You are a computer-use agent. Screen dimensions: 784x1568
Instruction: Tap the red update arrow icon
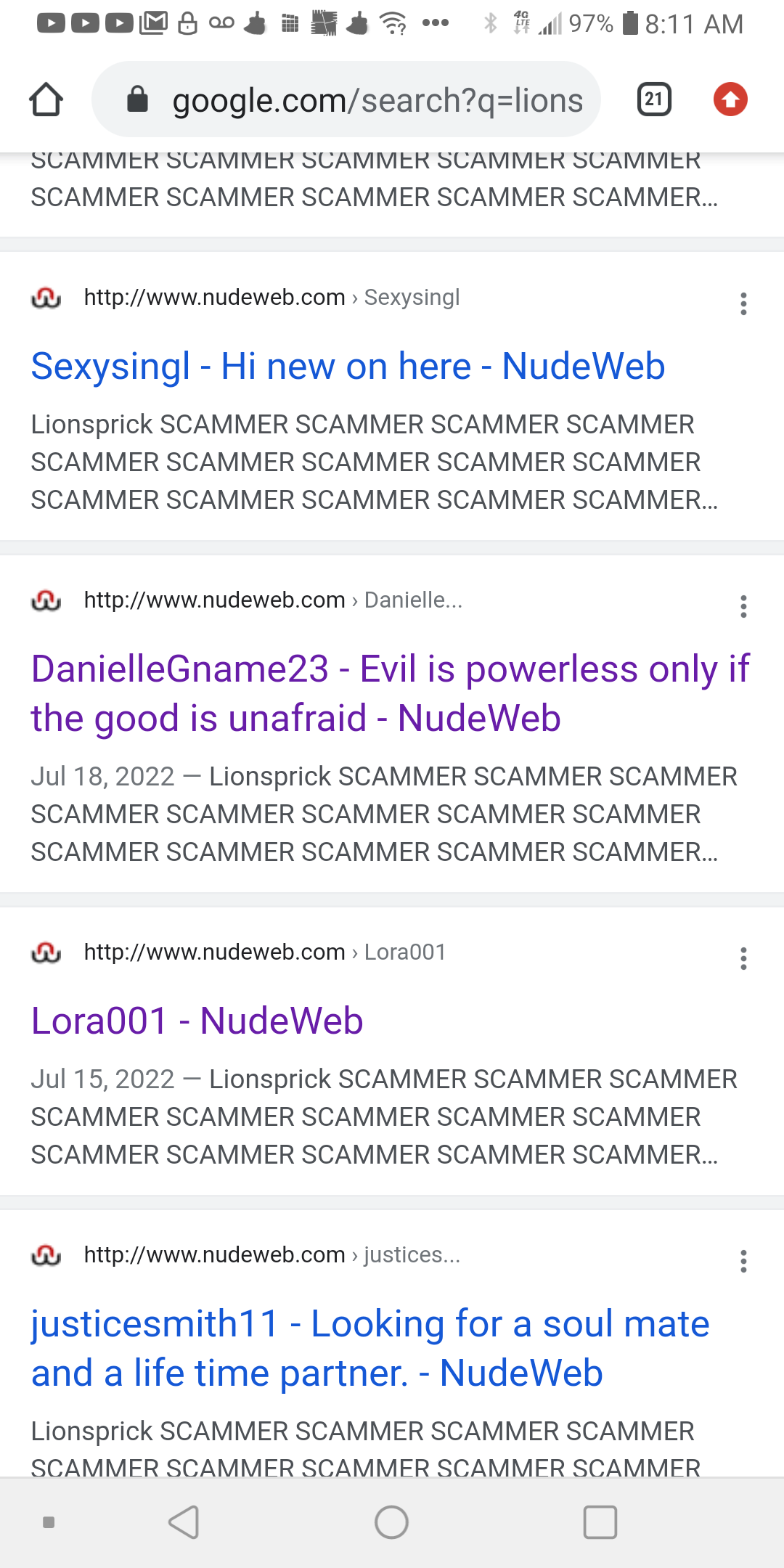(x=730, y=99)
